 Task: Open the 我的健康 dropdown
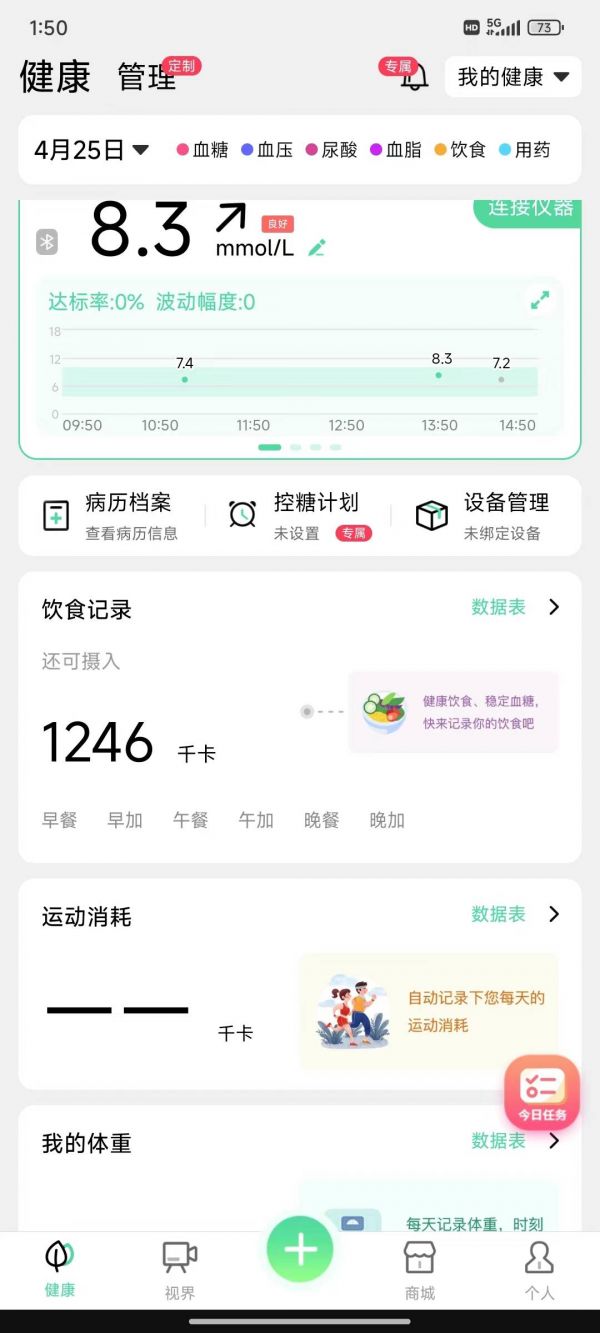tap(512, 77)
